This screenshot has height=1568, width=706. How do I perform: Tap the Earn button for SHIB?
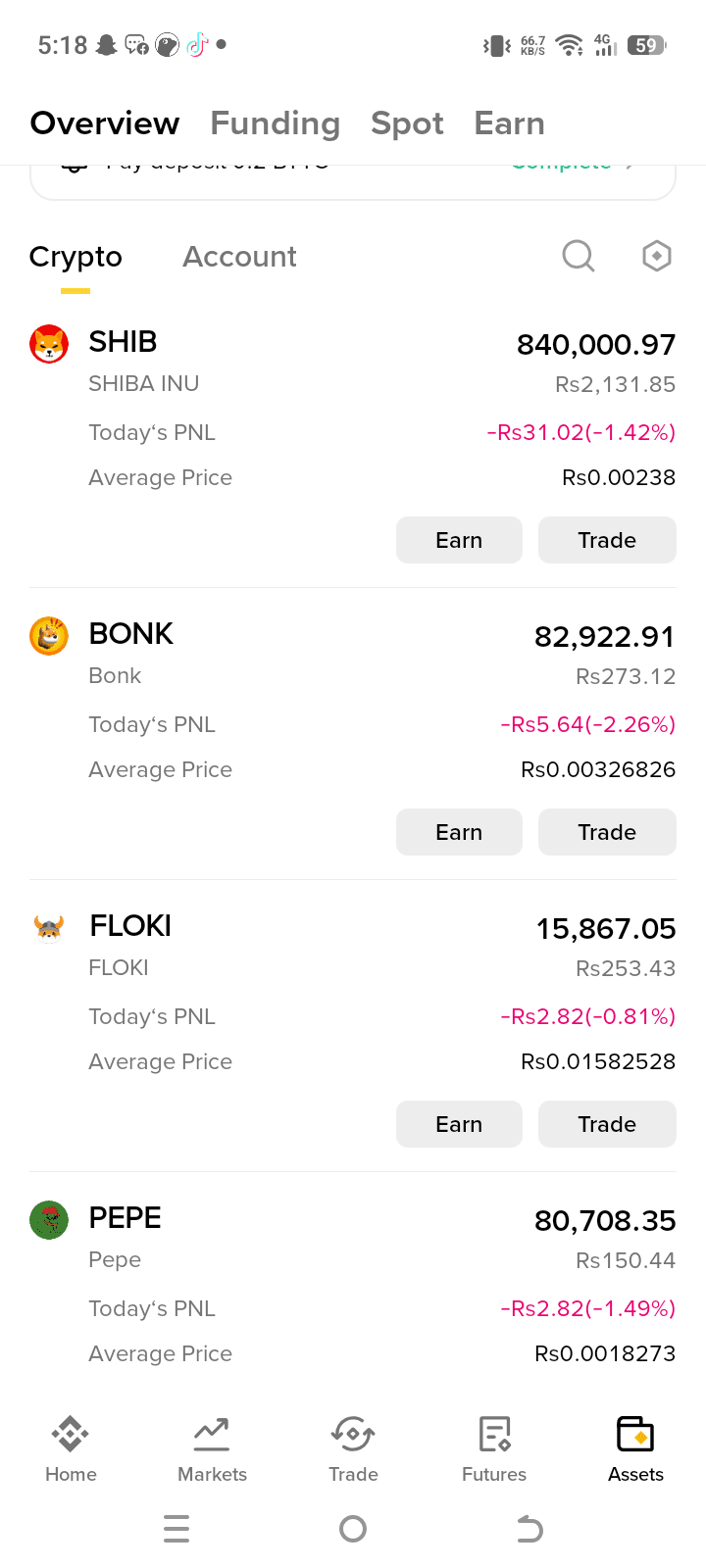459,540
